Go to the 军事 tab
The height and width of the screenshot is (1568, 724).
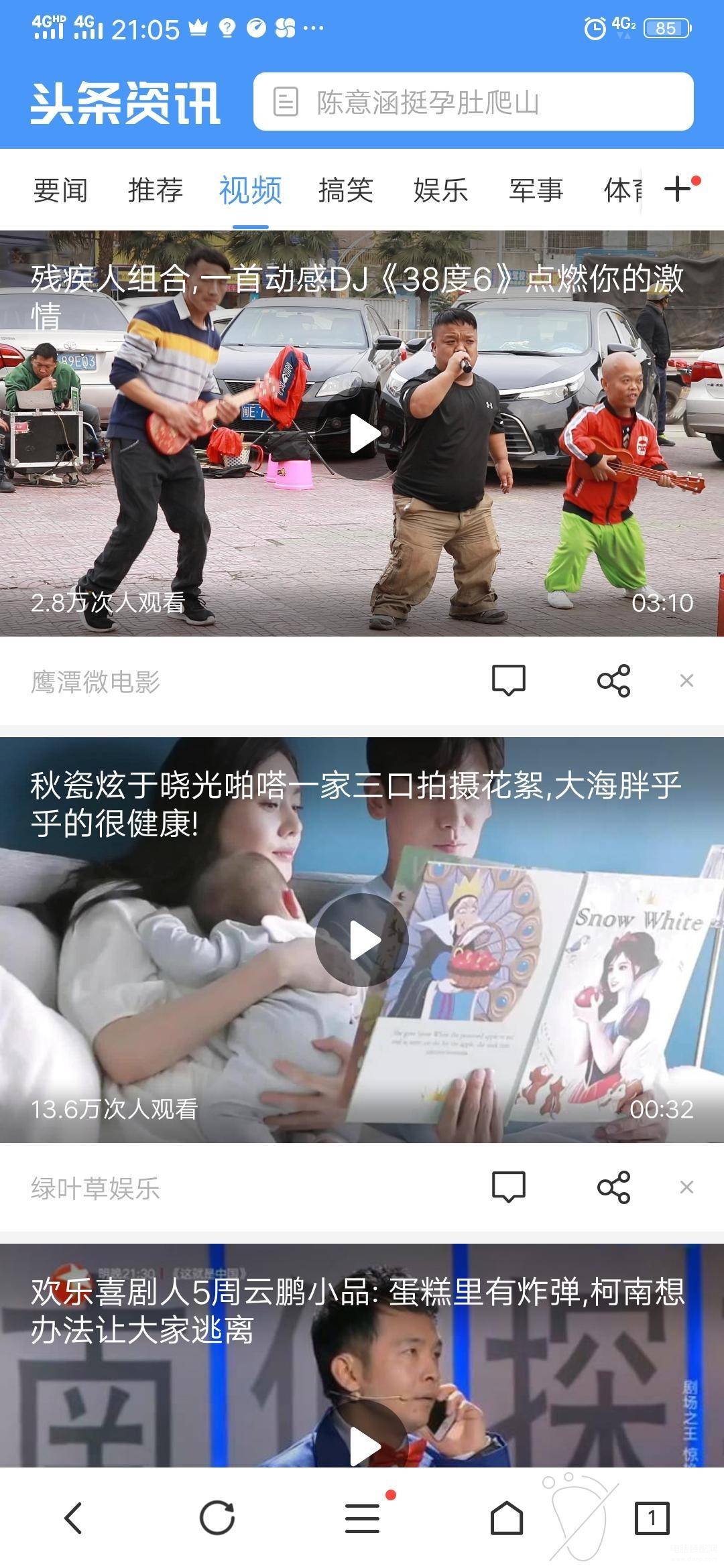click(x=536, y=190)
